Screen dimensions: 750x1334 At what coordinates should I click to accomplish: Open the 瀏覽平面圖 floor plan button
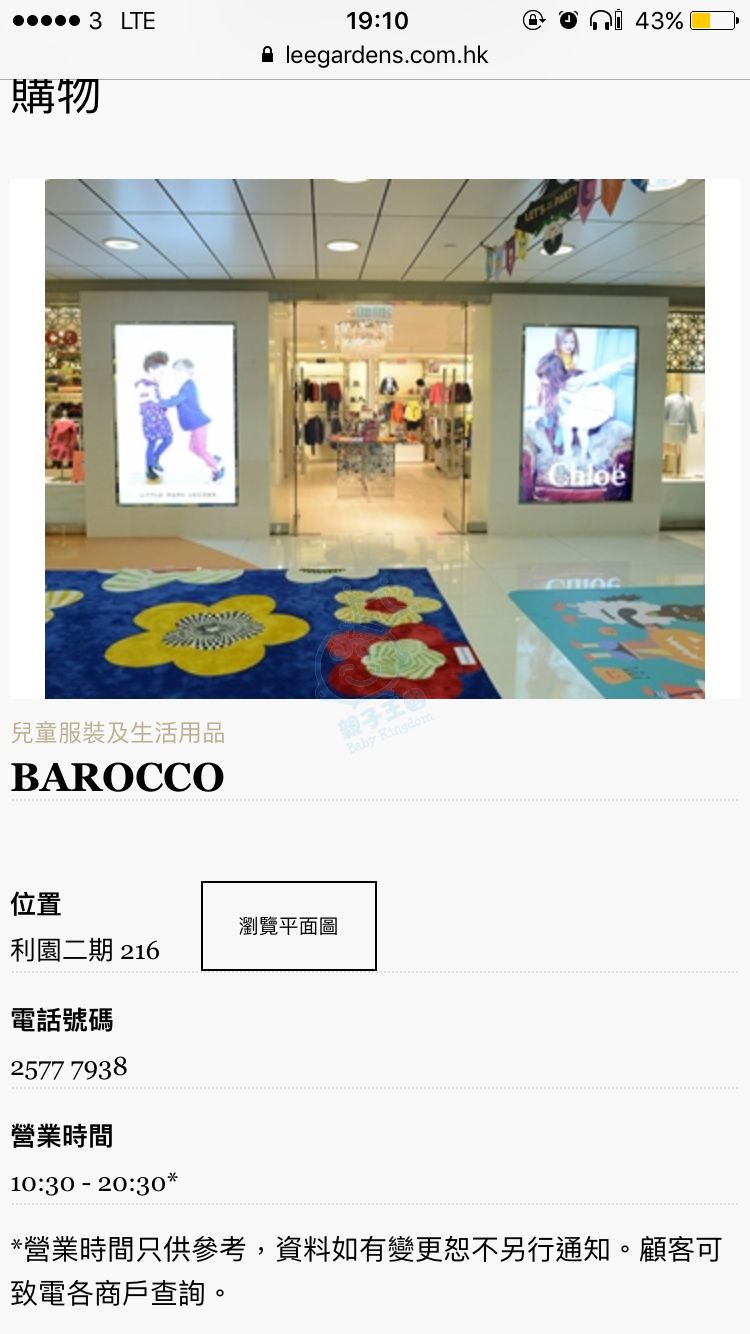click(x=289, y=926)
